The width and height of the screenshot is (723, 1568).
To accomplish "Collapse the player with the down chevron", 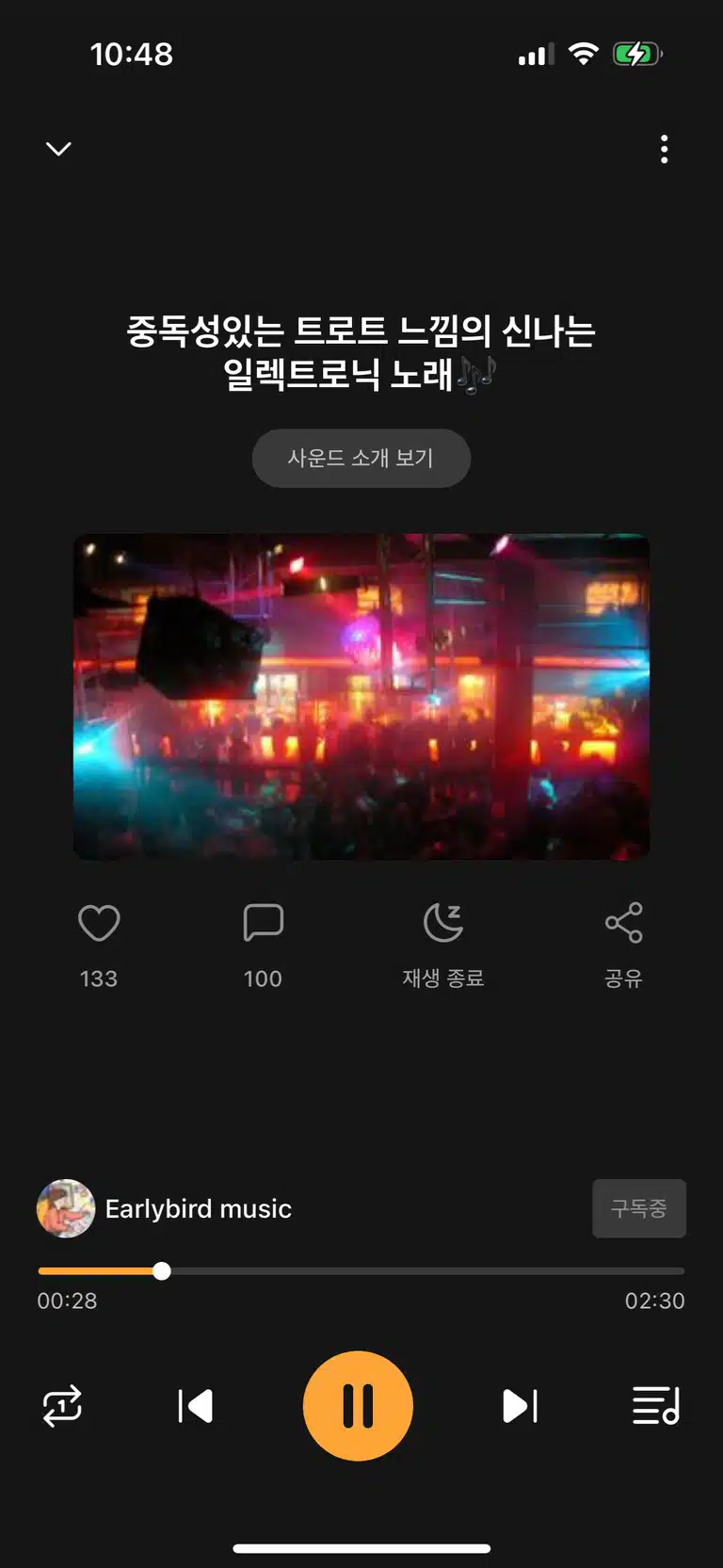I will click(58, 149).
